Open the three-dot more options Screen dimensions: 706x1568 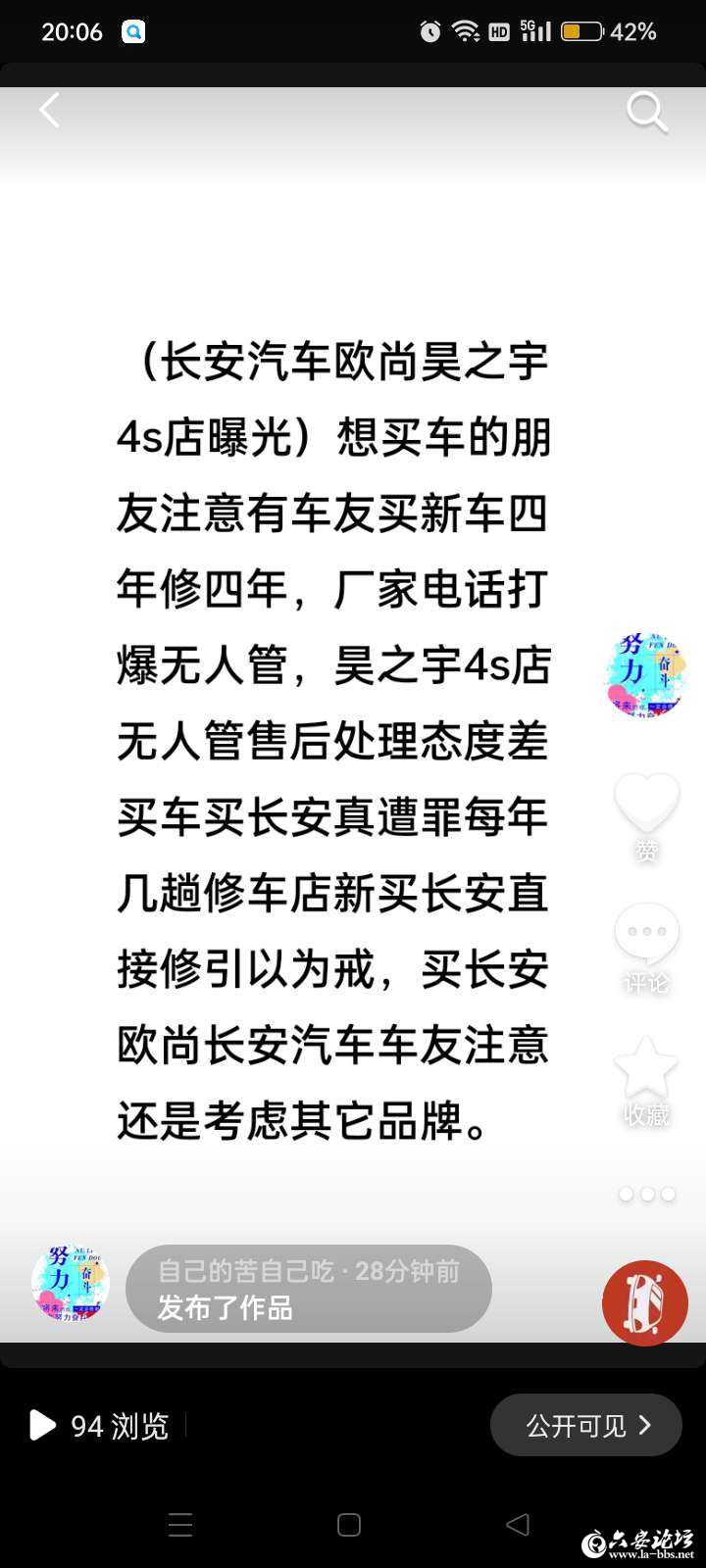coord(646,1194)
